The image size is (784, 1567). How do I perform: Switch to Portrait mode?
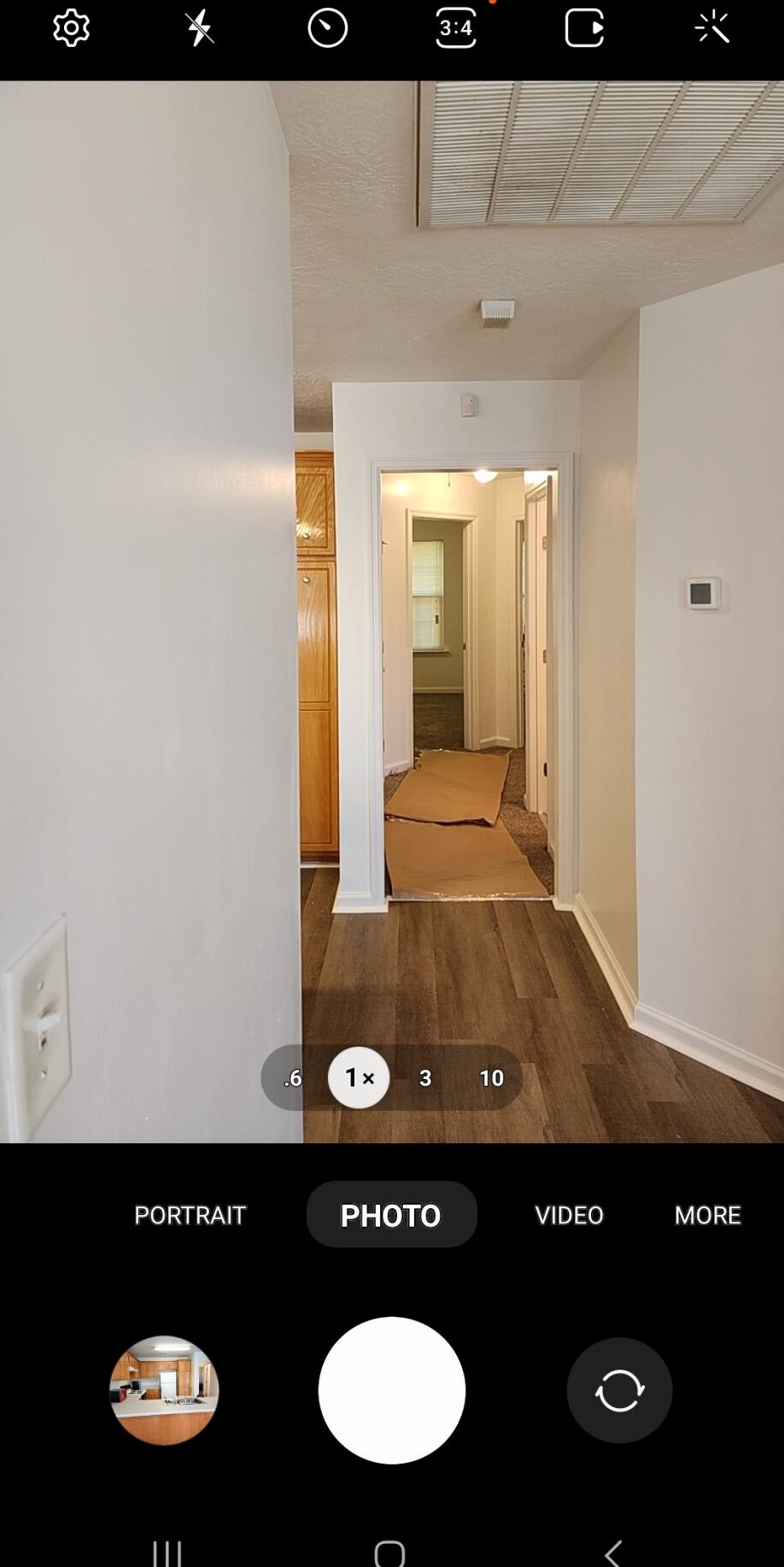click(x=190, y=1215)
